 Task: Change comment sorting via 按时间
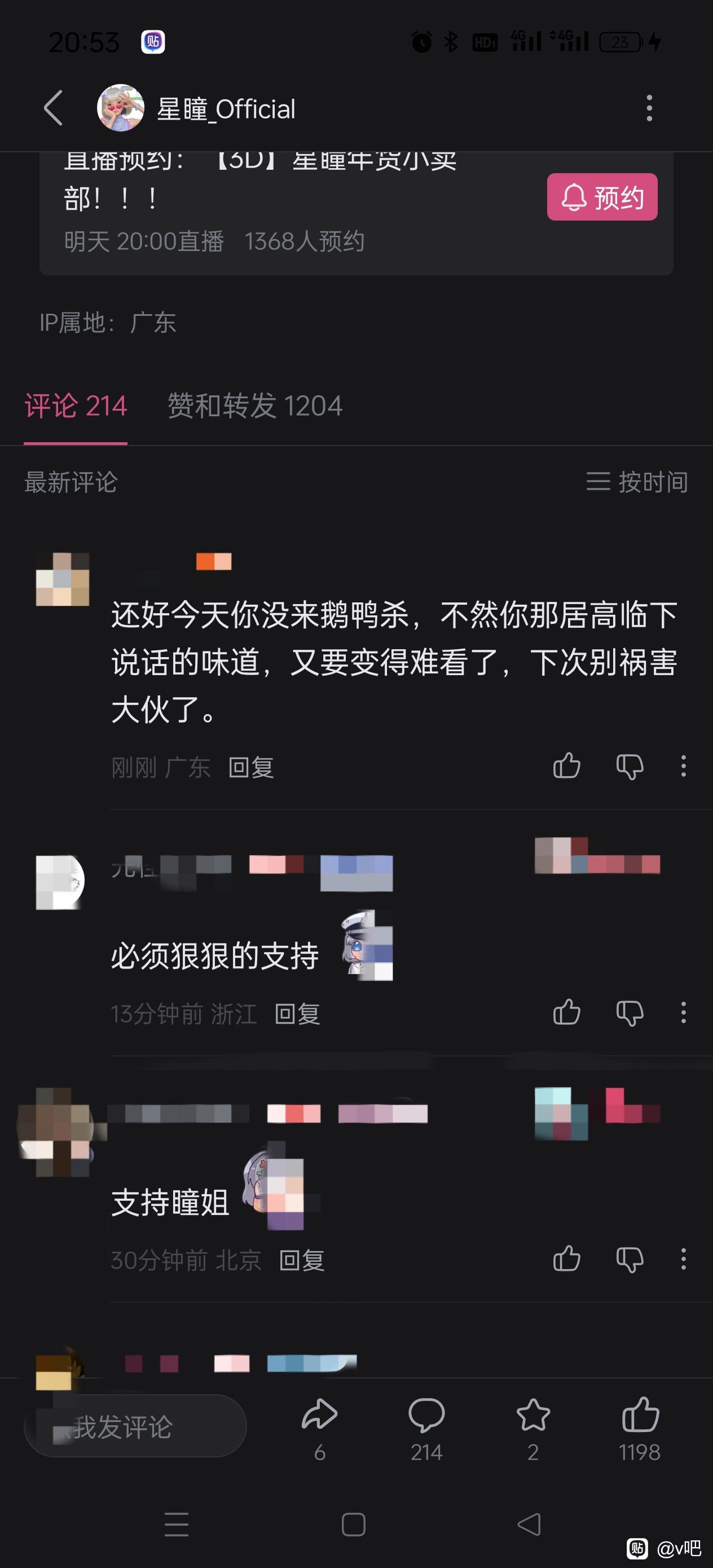tap(637, 482)
